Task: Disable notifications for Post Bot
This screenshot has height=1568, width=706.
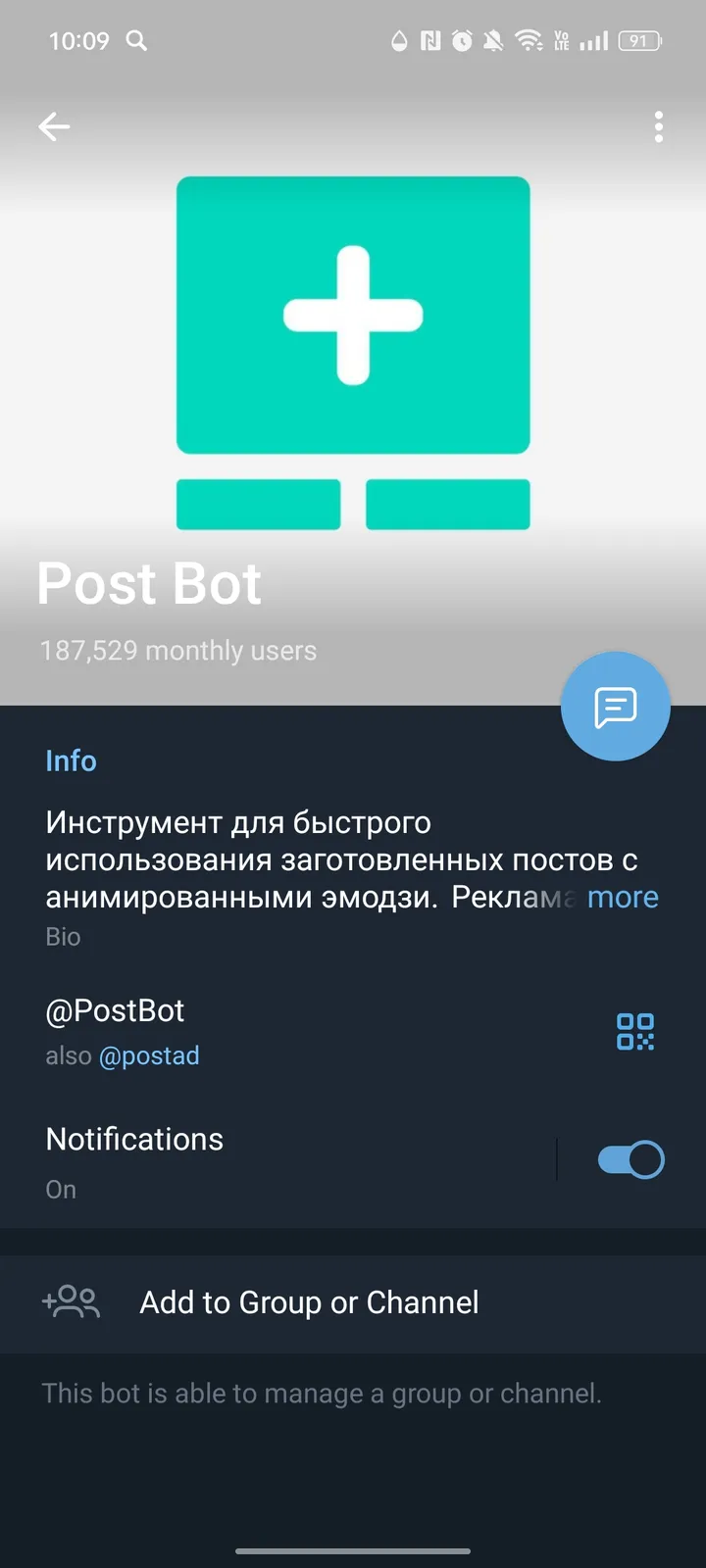Action: [629, 1158]
